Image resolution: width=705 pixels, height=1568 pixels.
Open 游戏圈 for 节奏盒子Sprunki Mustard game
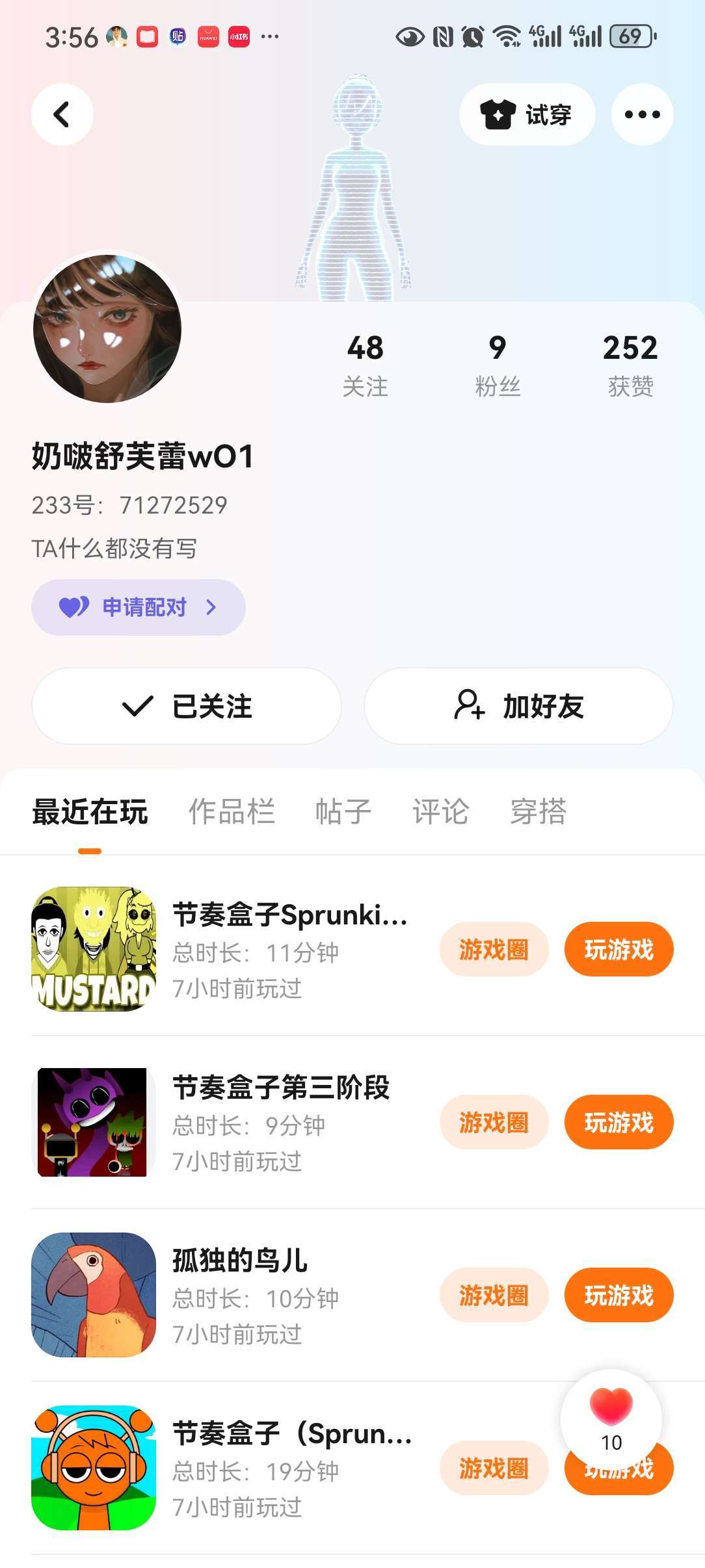point(494,949)
